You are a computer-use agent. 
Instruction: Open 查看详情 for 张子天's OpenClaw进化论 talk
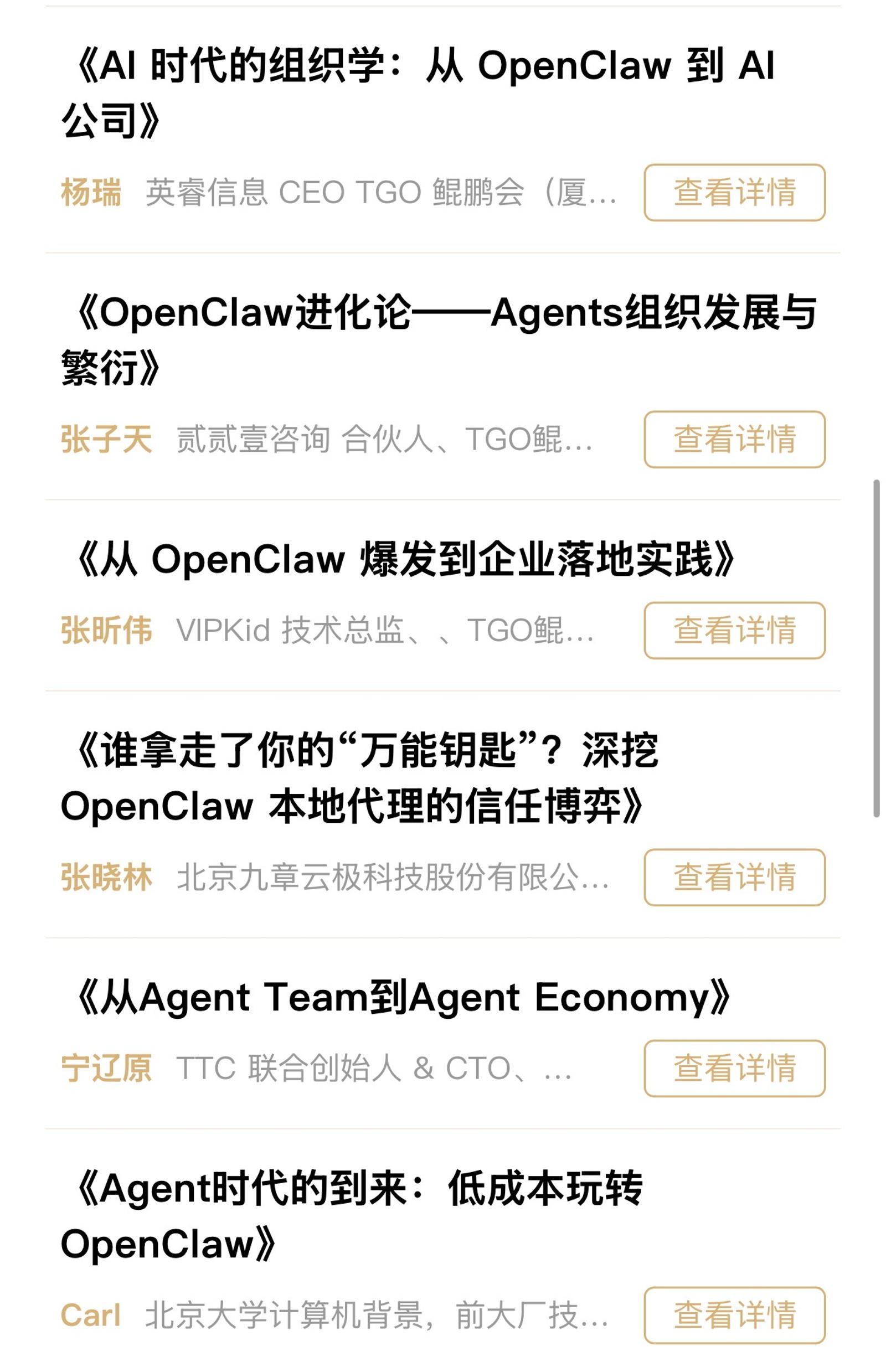pyautogui.click(x=734, y=439)
